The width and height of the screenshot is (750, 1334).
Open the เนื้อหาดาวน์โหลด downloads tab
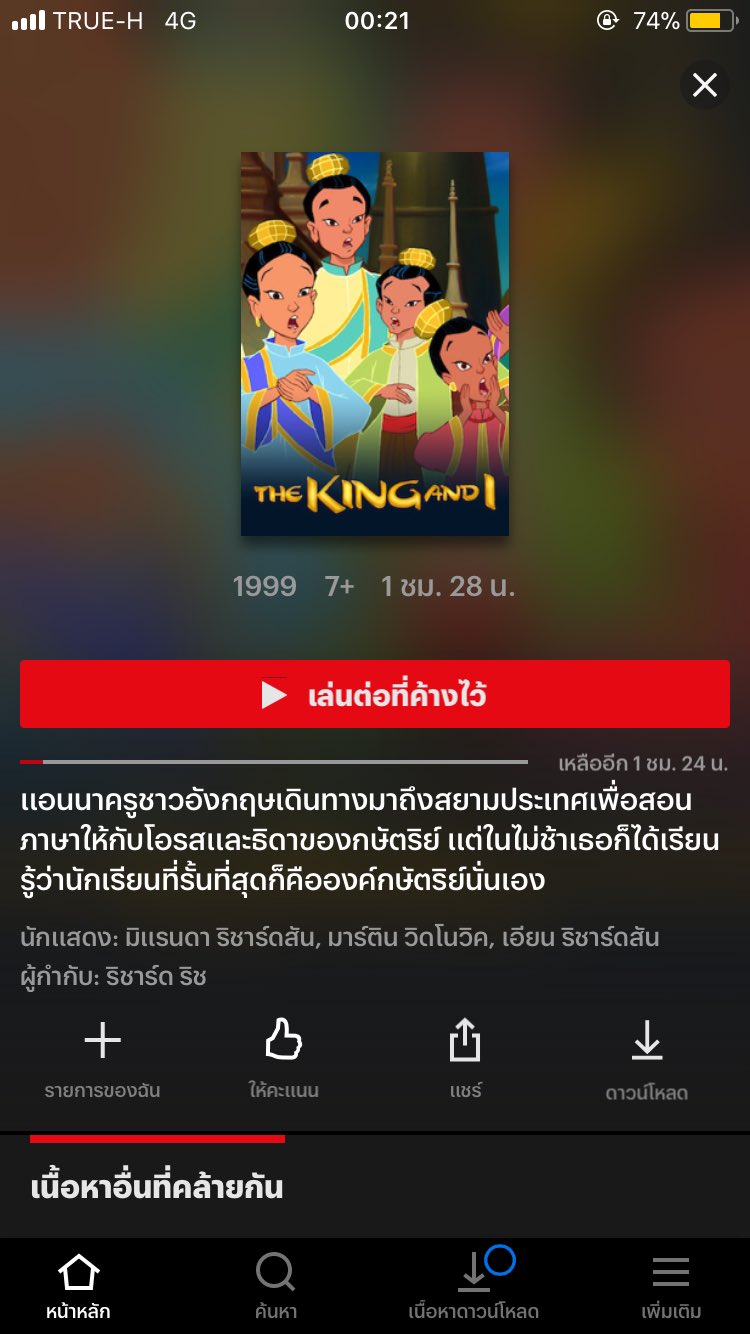coord(474,1286)
